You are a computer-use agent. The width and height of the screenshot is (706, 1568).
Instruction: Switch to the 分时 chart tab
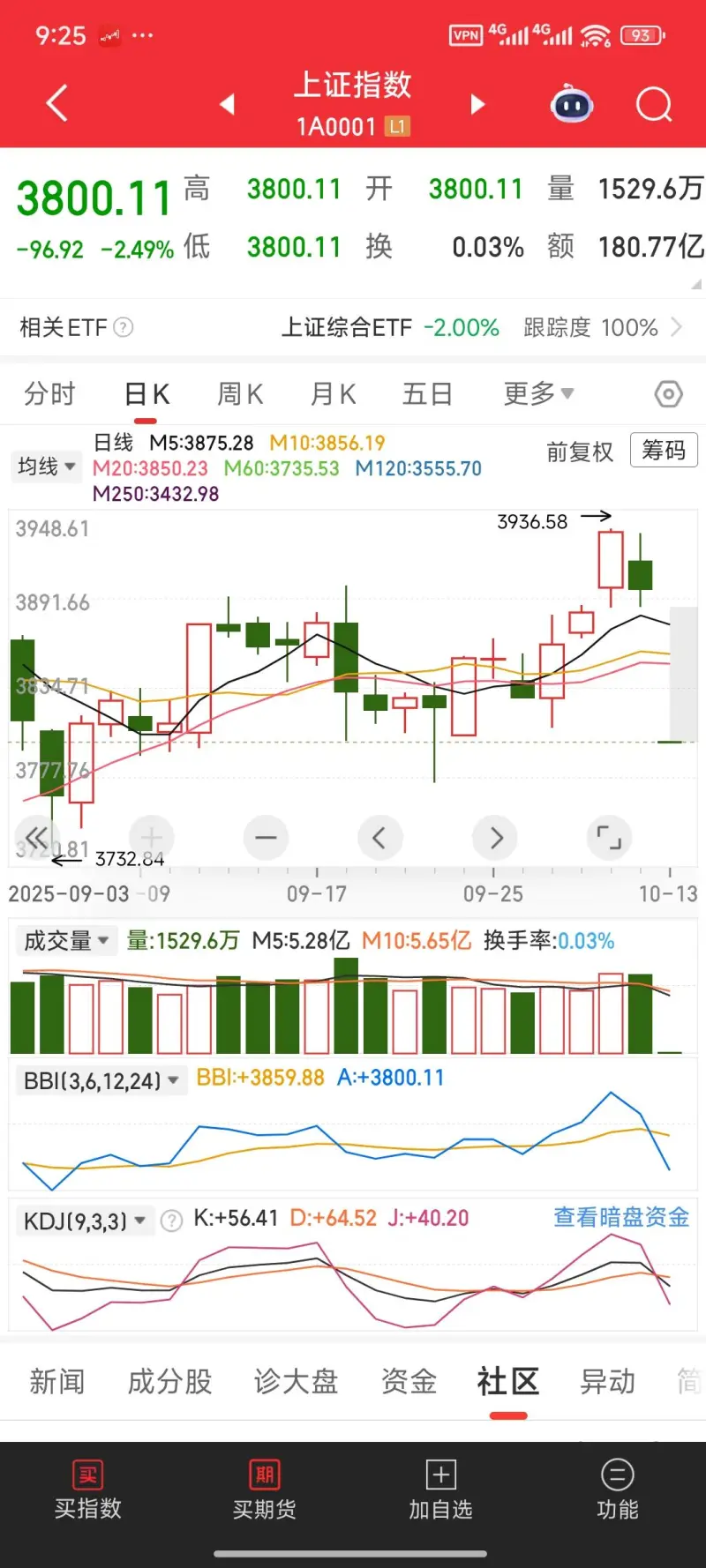click(x=49, y=393)
